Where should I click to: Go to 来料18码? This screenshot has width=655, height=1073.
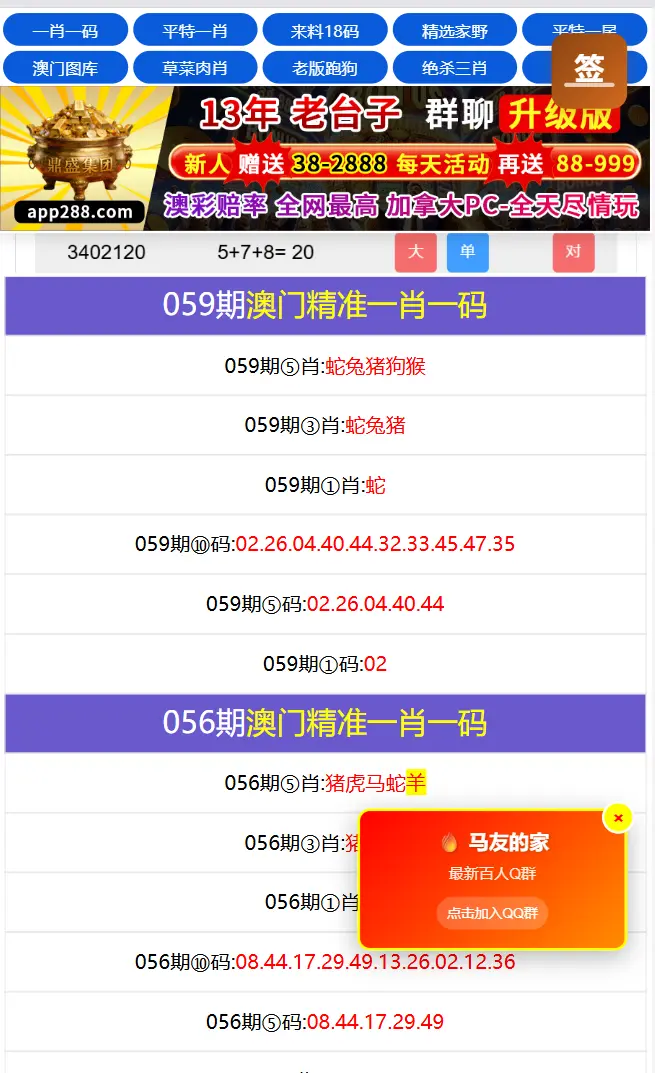325,30
